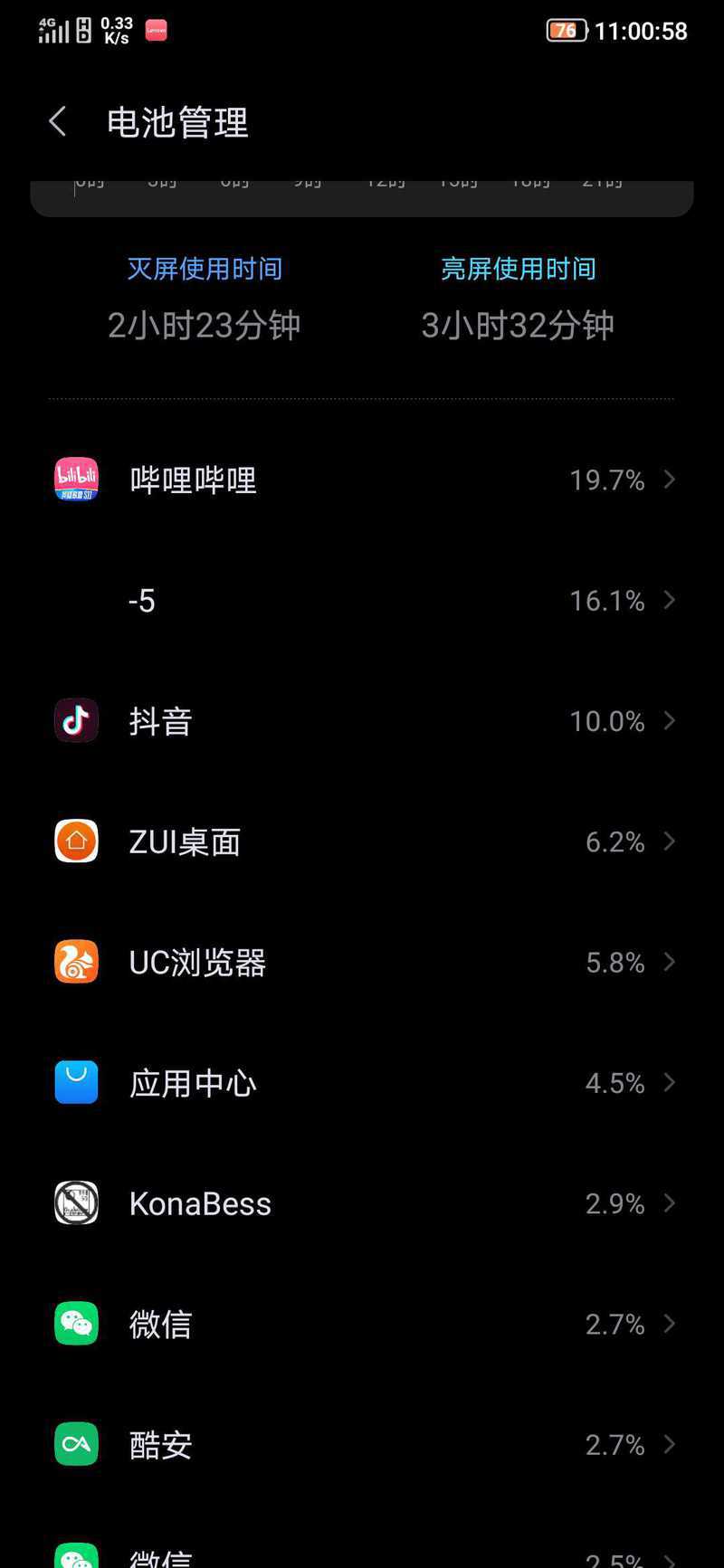Image resolution: width=724 pixels, height=1568 pixels.
Task: Open the -5 entry at 16.1%
Action: [x=362, y=600]
